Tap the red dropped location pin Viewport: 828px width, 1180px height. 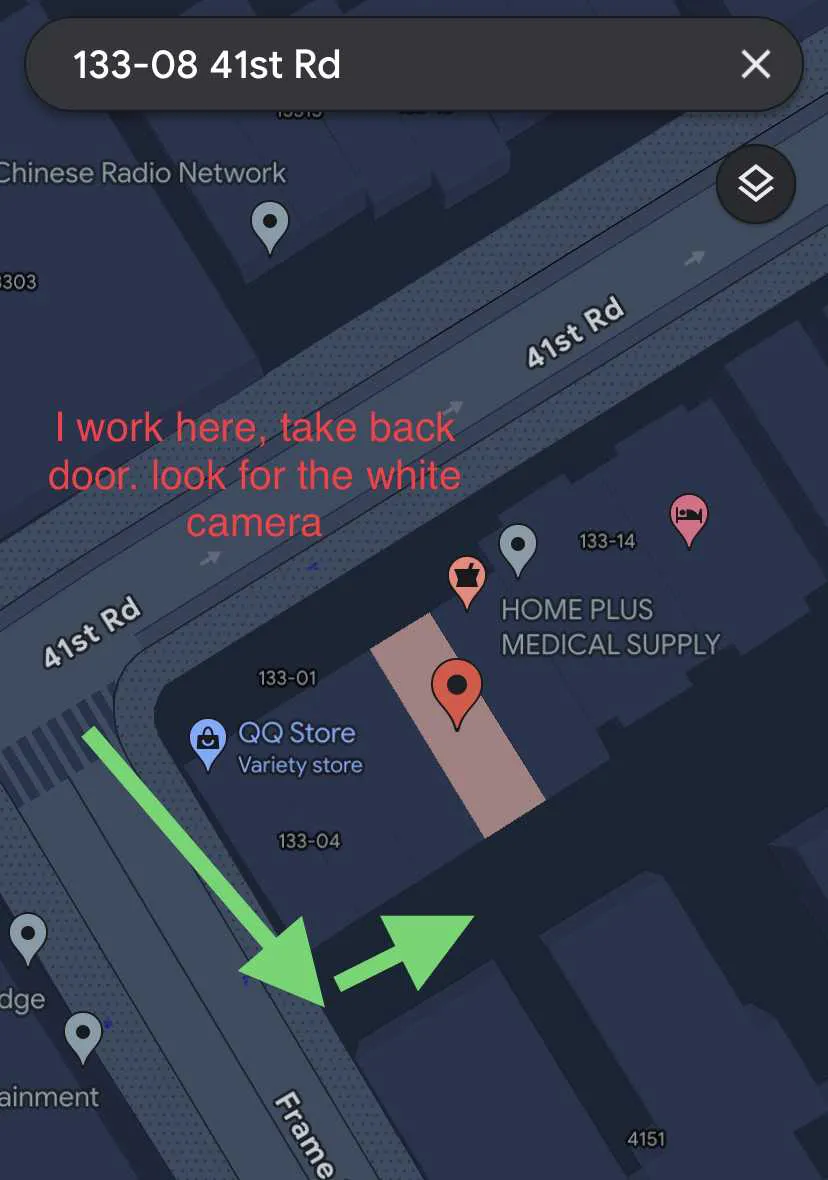point(457,689)
